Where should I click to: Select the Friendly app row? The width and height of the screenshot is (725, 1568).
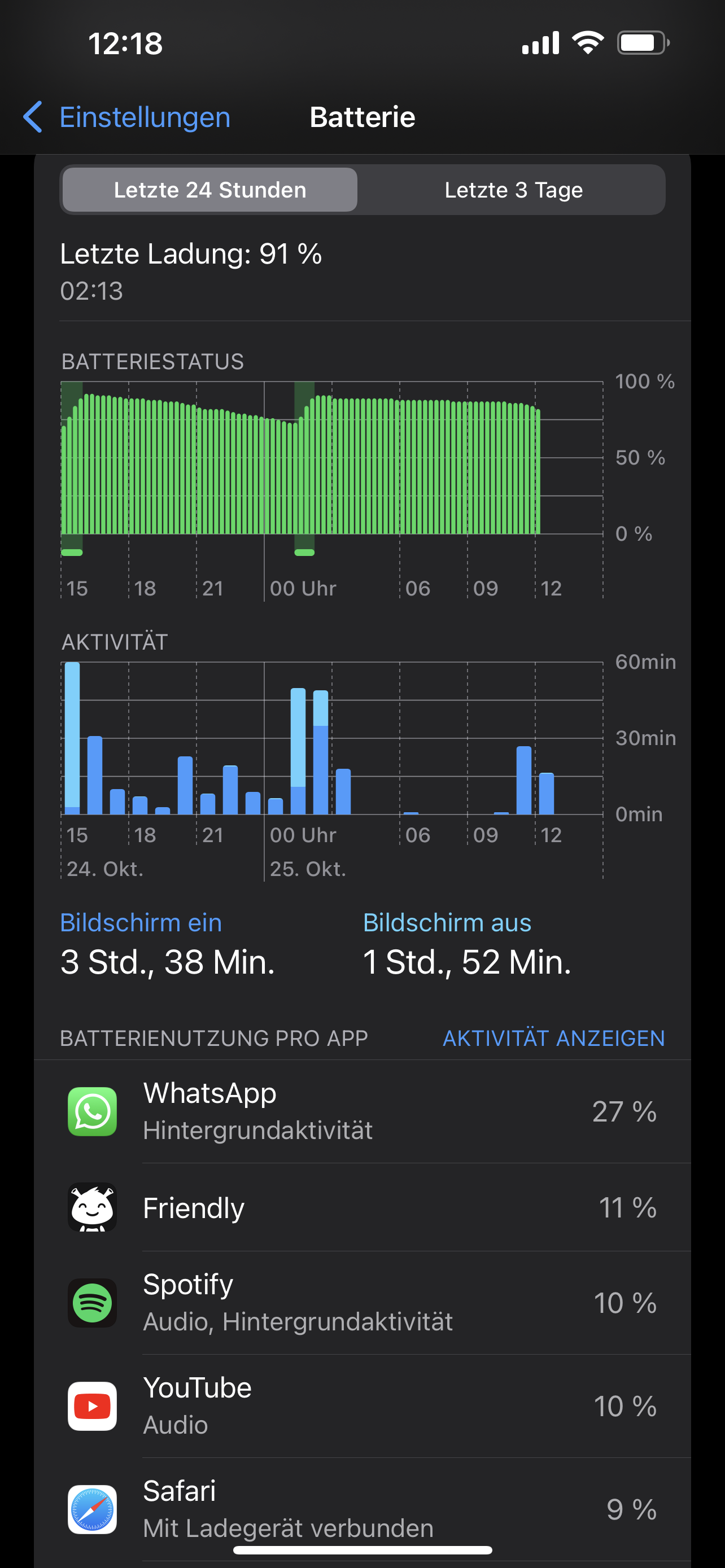click(362, 1208)
